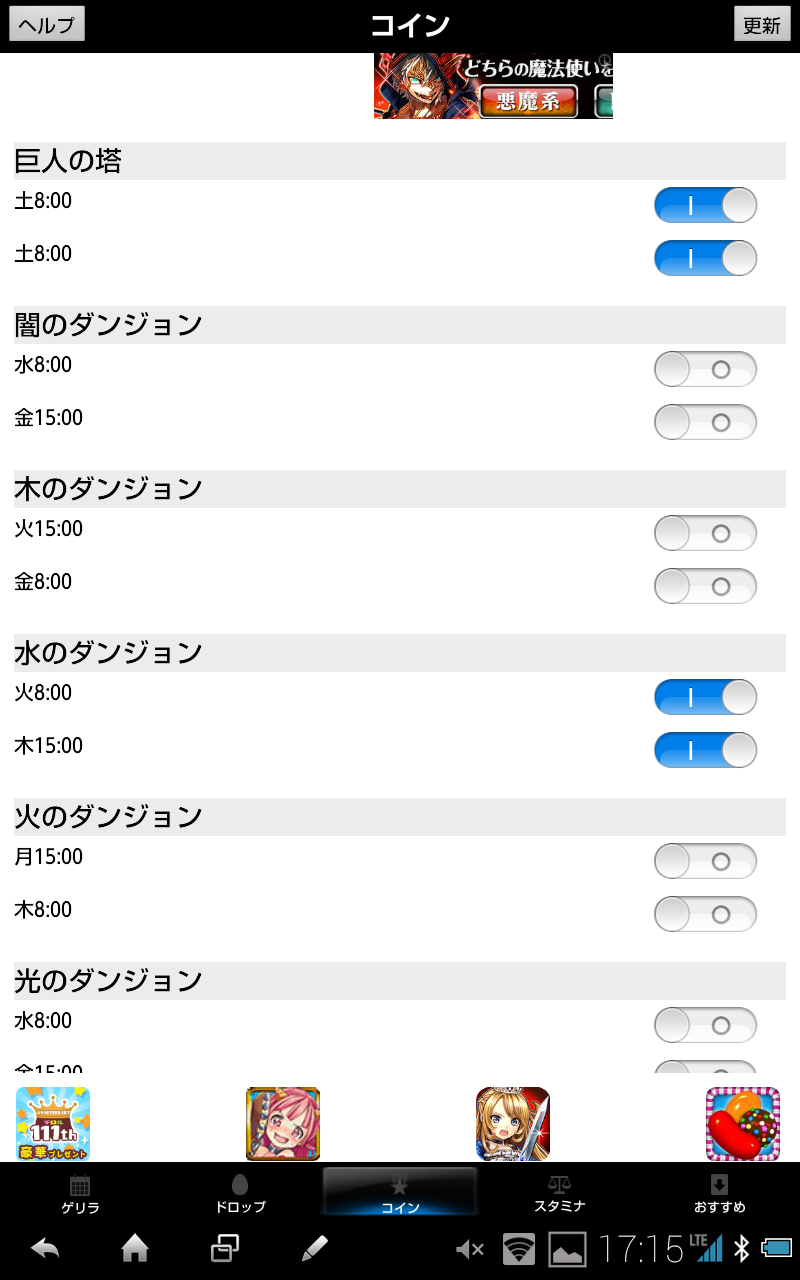The height and width of the screenshot is (1280, 800).
Task: Tap the blonde knight game ad icon
Action: tap(512, 1123)
